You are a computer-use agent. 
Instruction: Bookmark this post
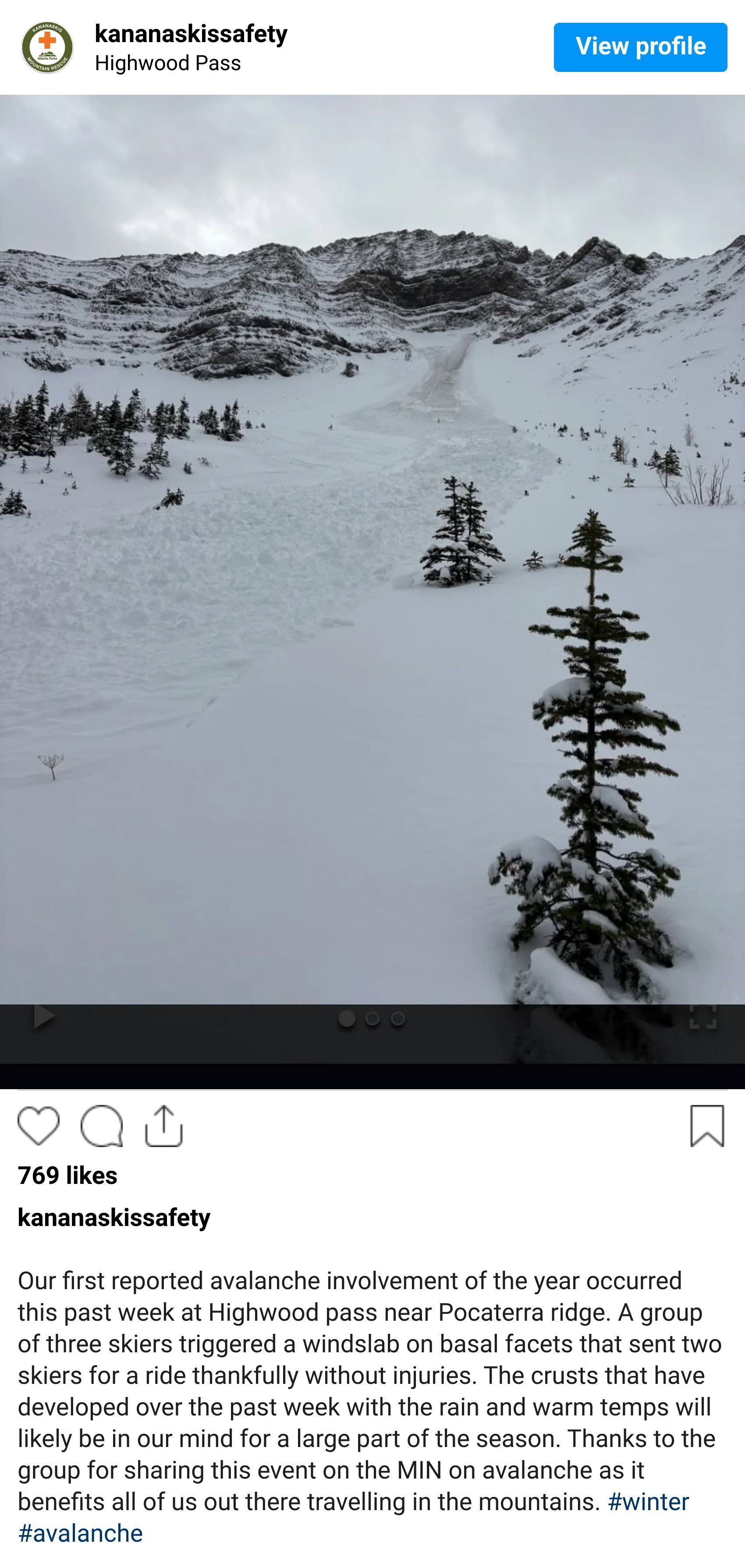[x=707, y=1126]
